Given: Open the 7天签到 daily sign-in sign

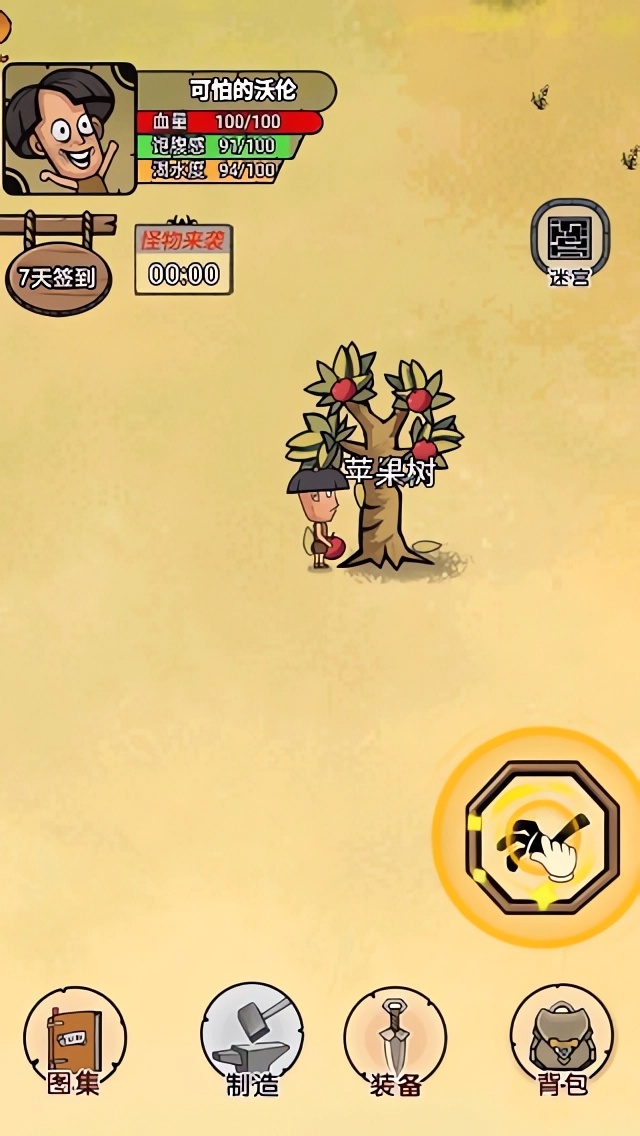Looking at the screenshot, I should pos(57,277).
